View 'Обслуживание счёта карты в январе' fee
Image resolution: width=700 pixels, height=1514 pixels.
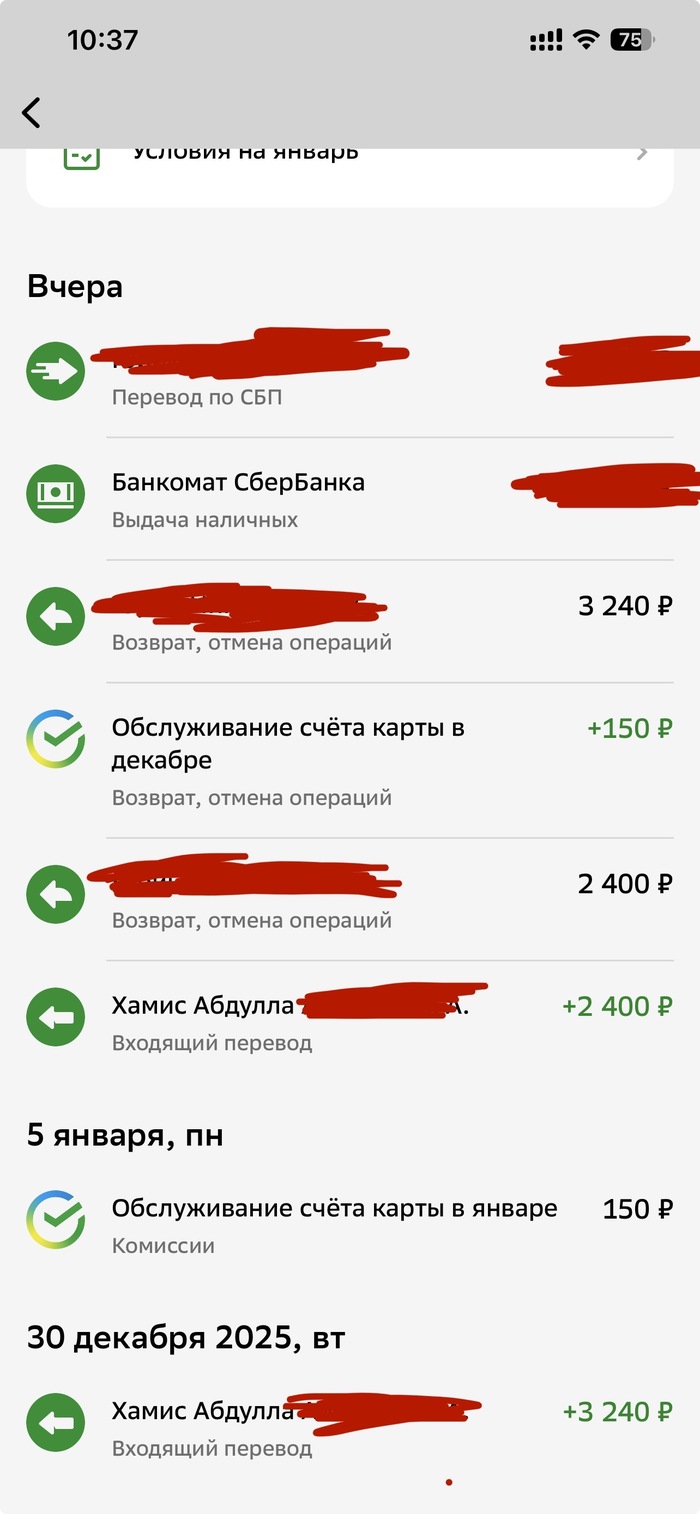350,1224
